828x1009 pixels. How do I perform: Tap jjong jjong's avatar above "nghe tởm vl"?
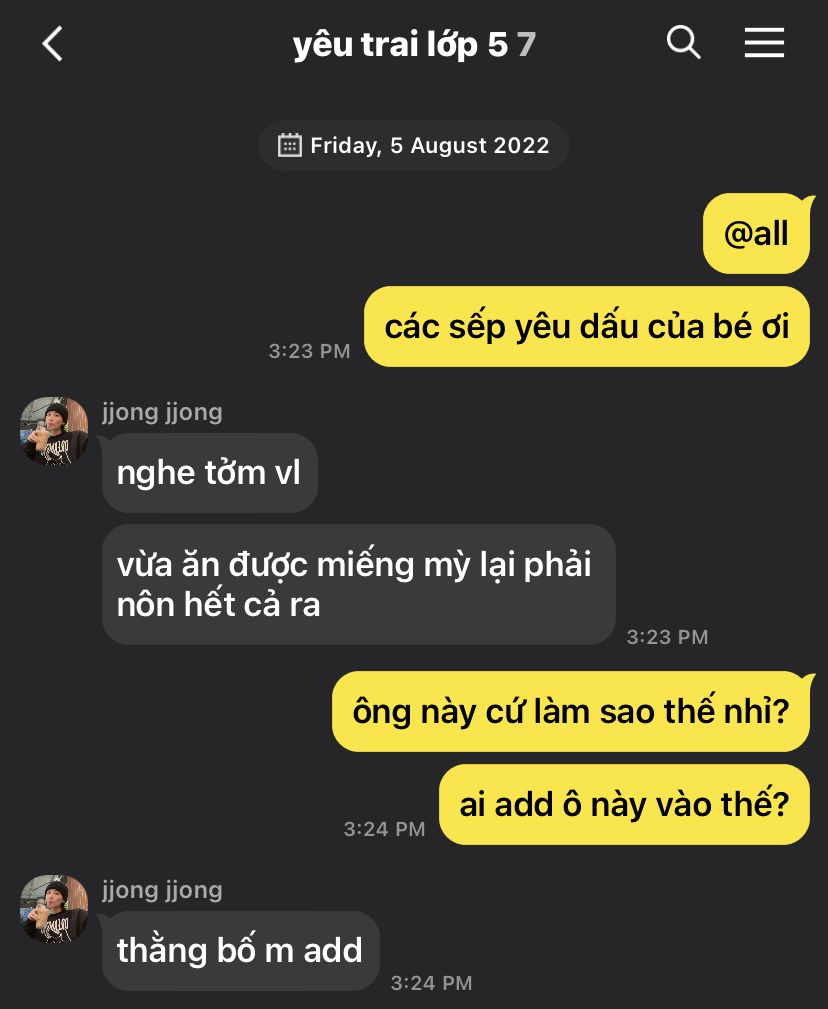pyautogui.click(x=55, y=430)
